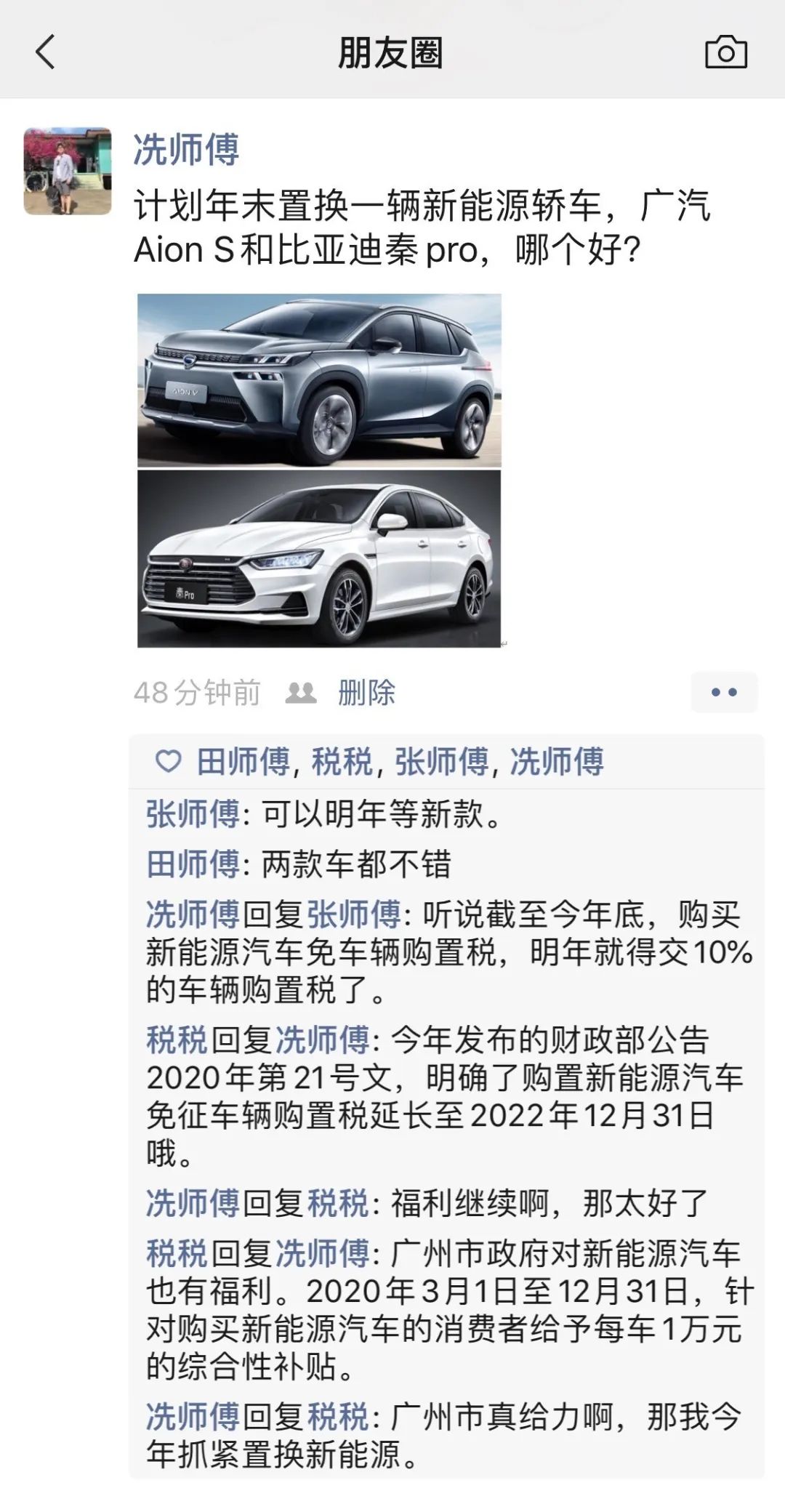View the white BYD 秦 Pro photo
Image resolution: width=785 pixels, height=1512 pixels.
click(x=319, y=559)
